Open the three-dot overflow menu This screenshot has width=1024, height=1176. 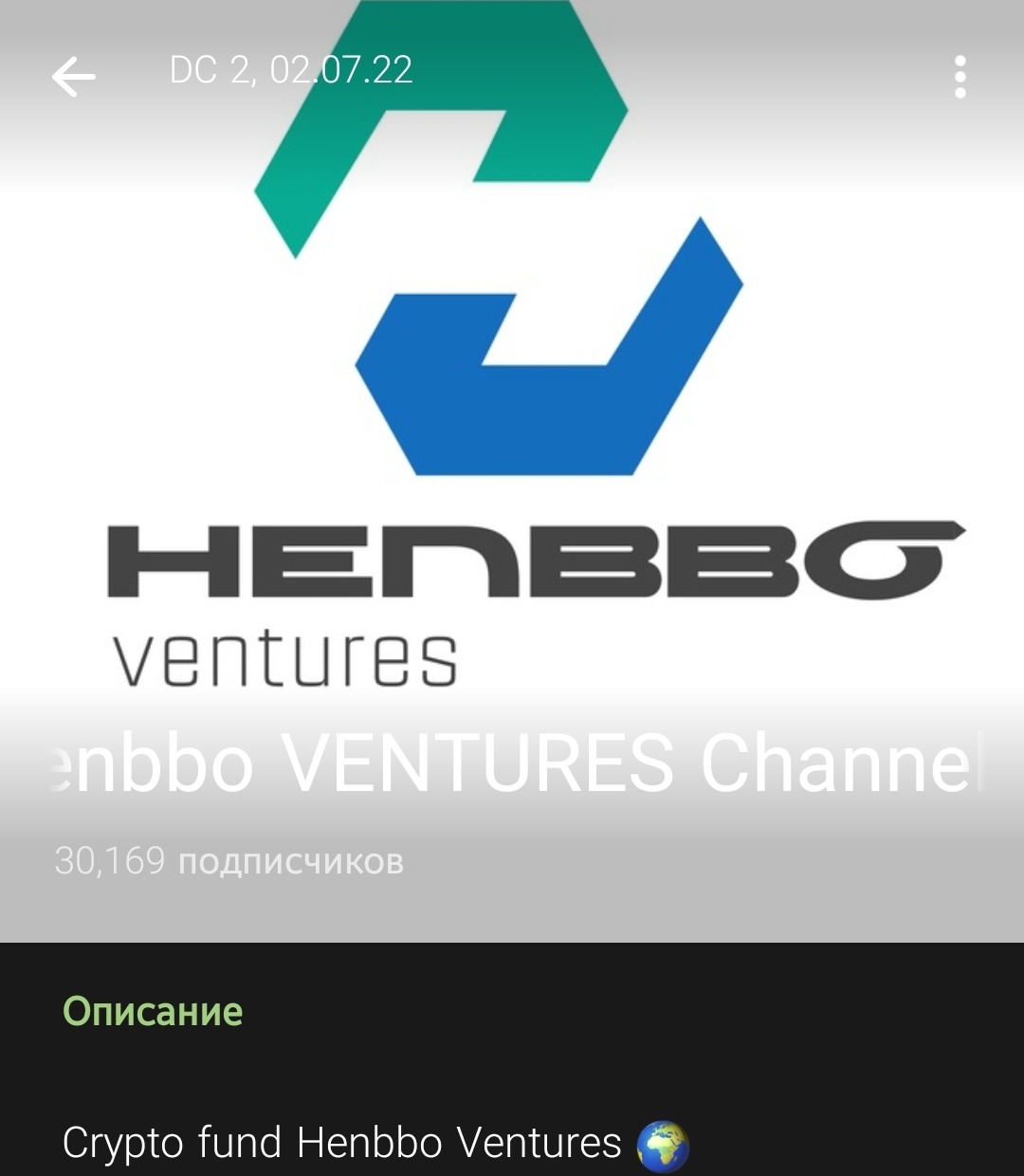960,77
